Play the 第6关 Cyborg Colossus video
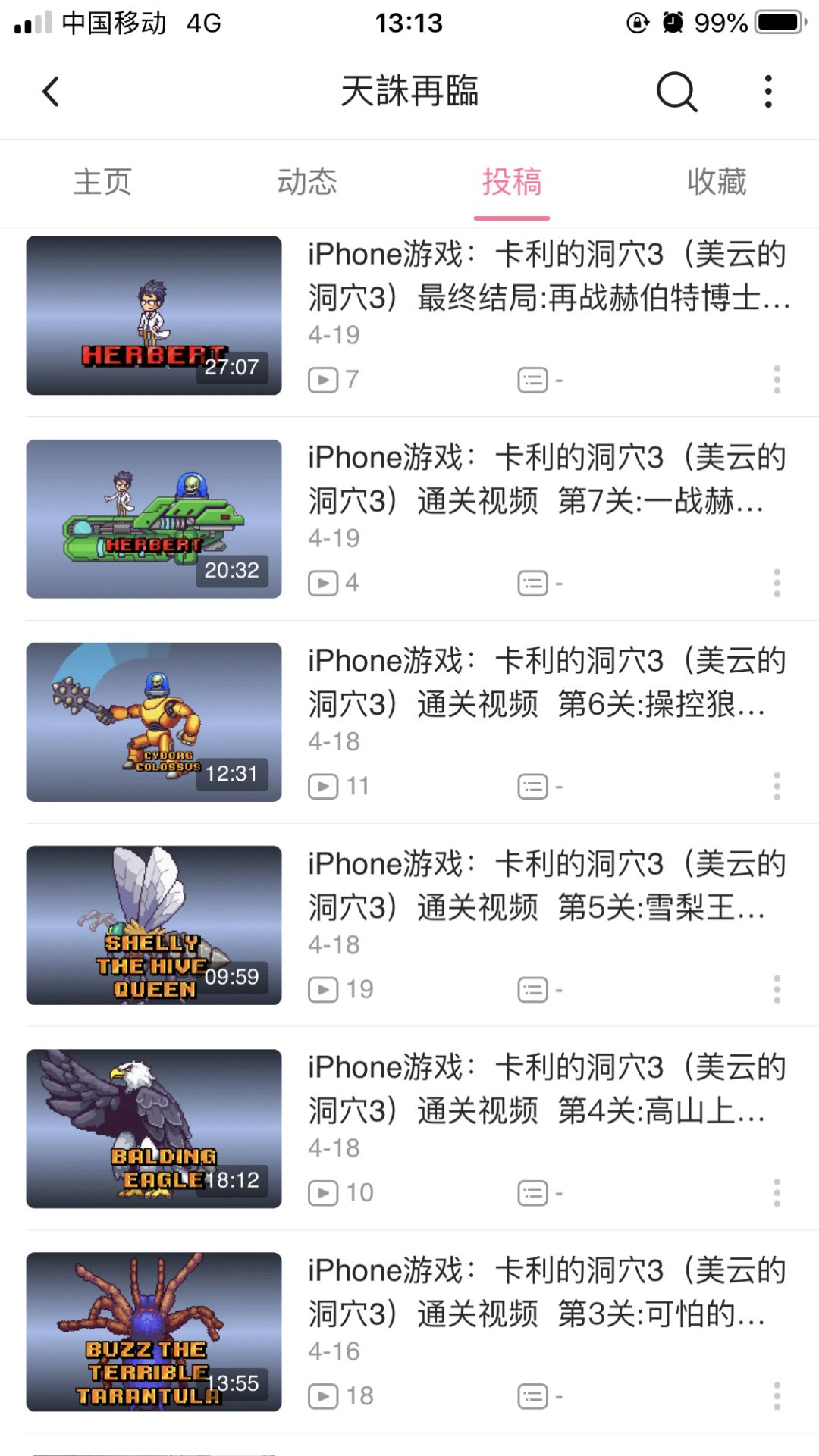This screenshot has height=1456, width=819. tap(154, 722)
